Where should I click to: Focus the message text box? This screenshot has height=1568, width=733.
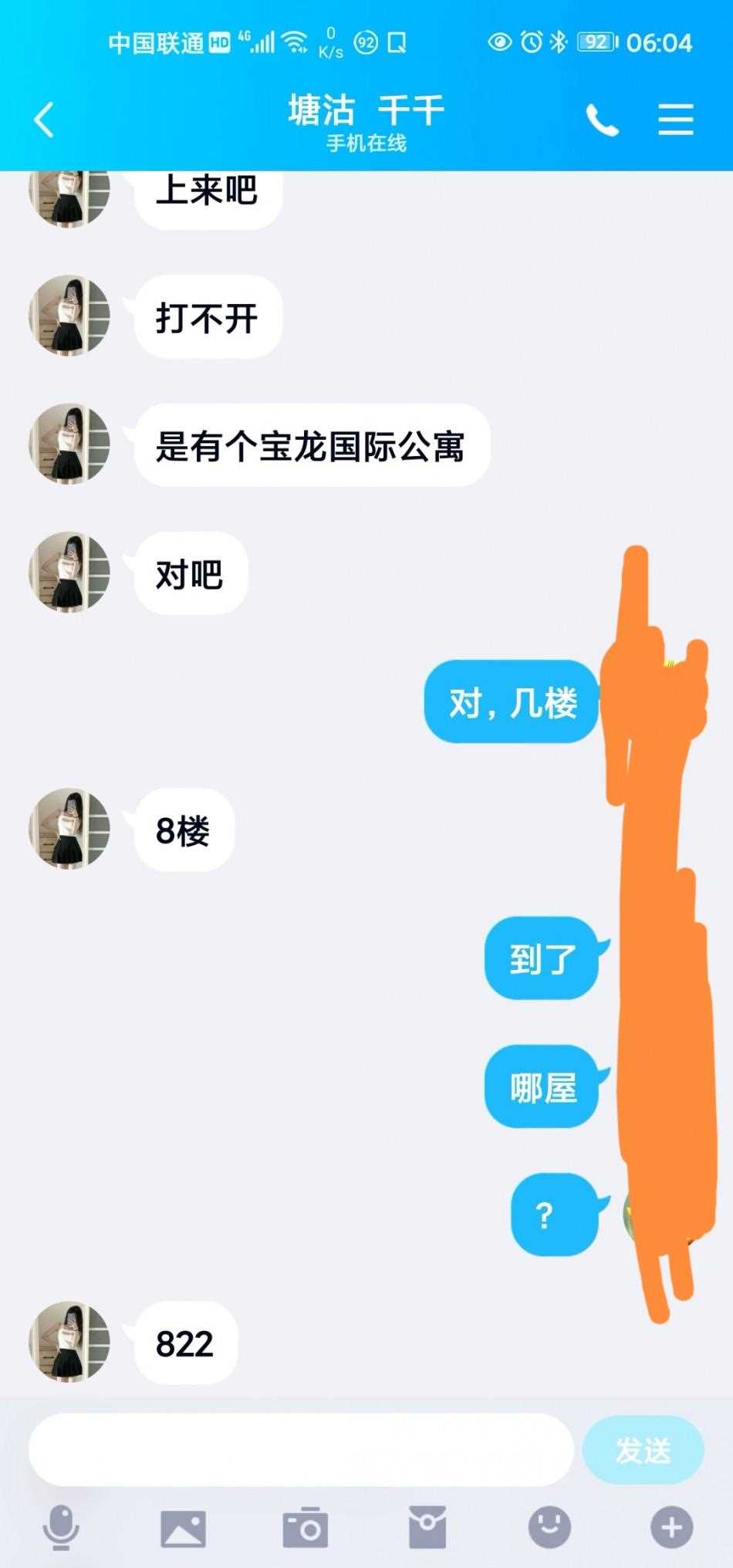(301, 1450)
